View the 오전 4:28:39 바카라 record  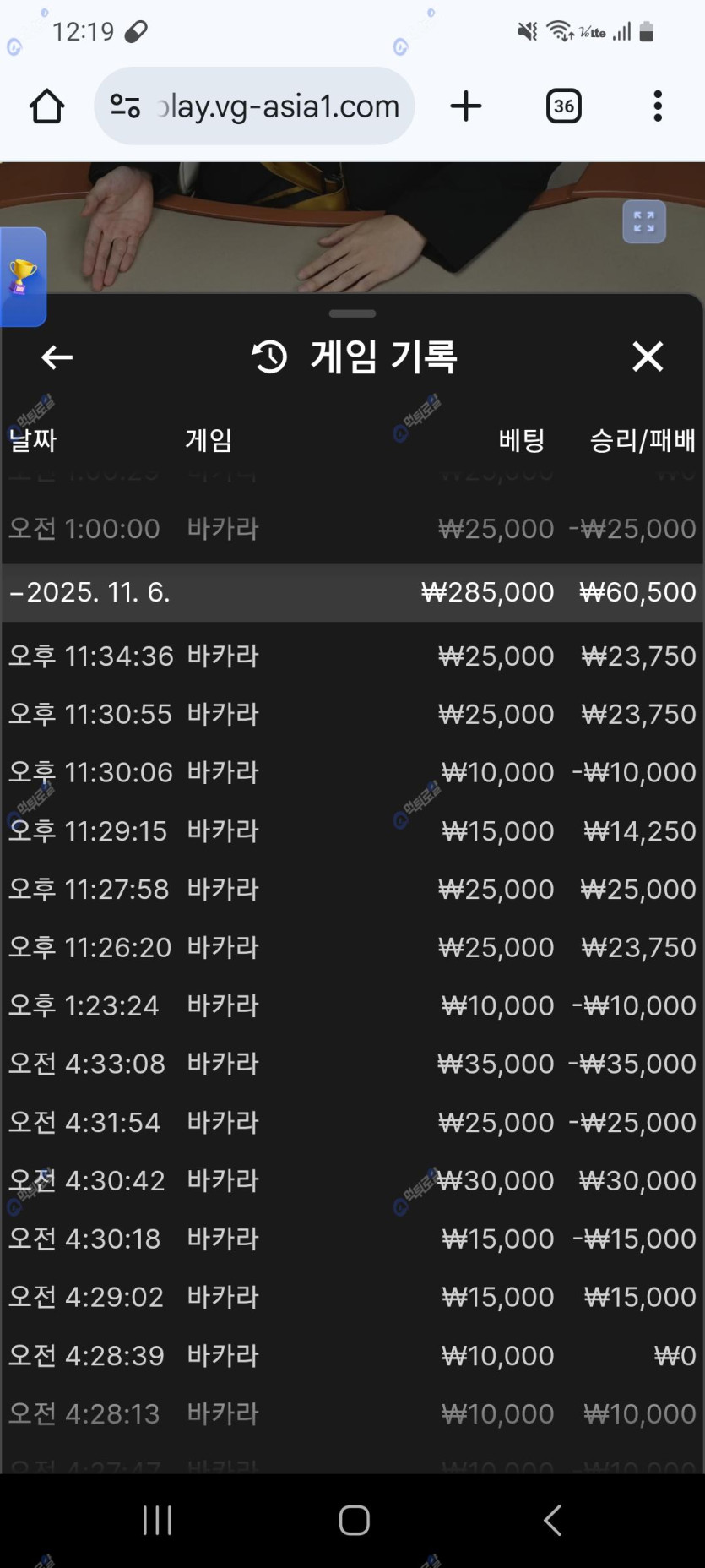351,1355
